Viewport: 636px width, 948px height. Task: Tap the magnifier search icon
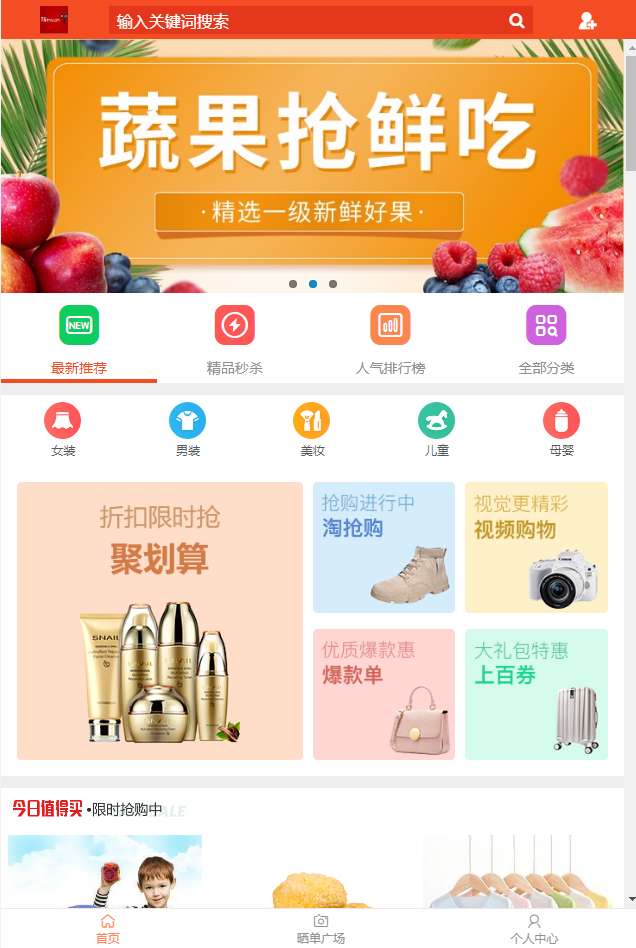pyautogui.click(x=516, y=21)
